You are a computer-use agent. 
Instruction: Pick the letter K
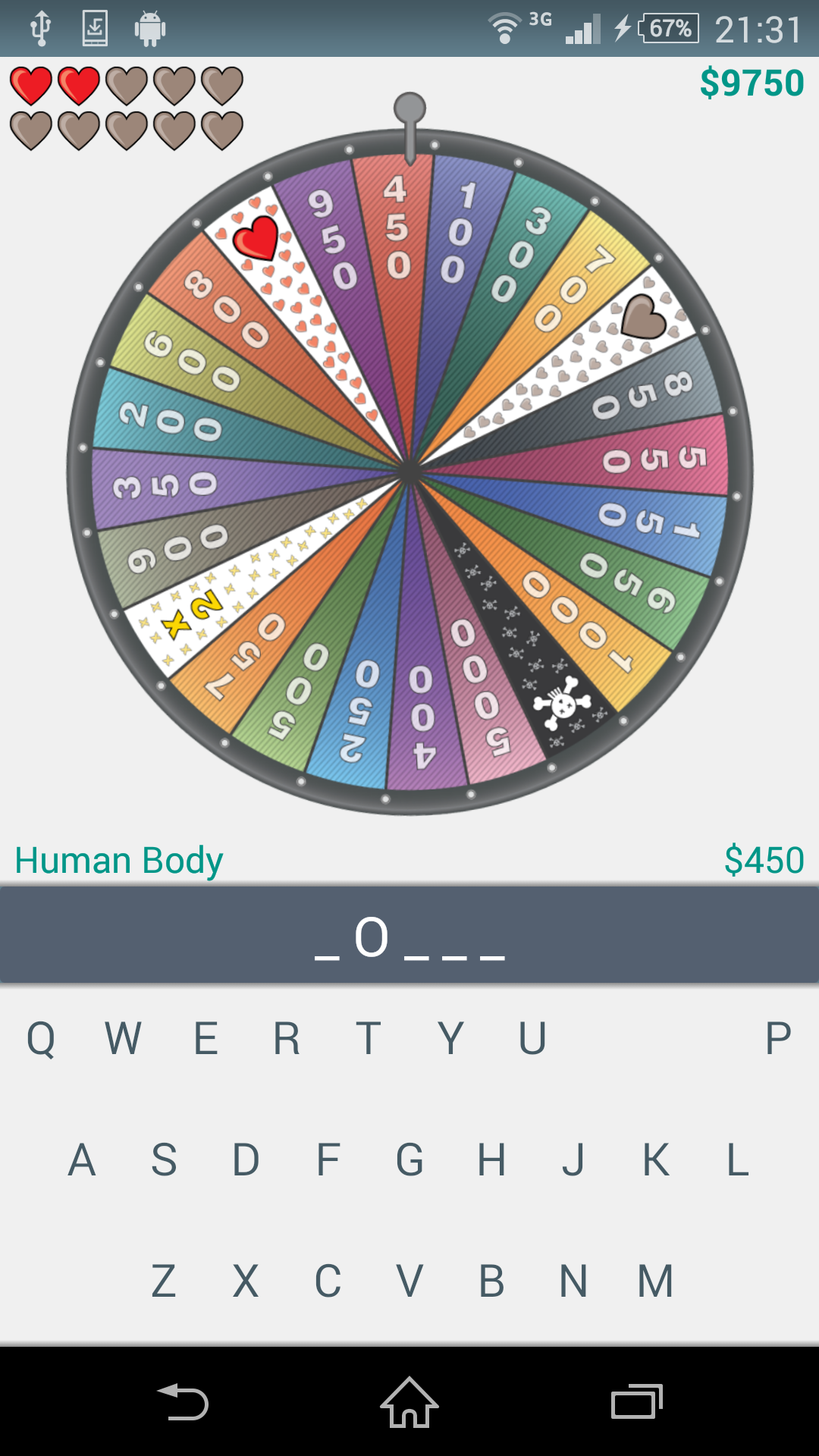pos(655,1159)
